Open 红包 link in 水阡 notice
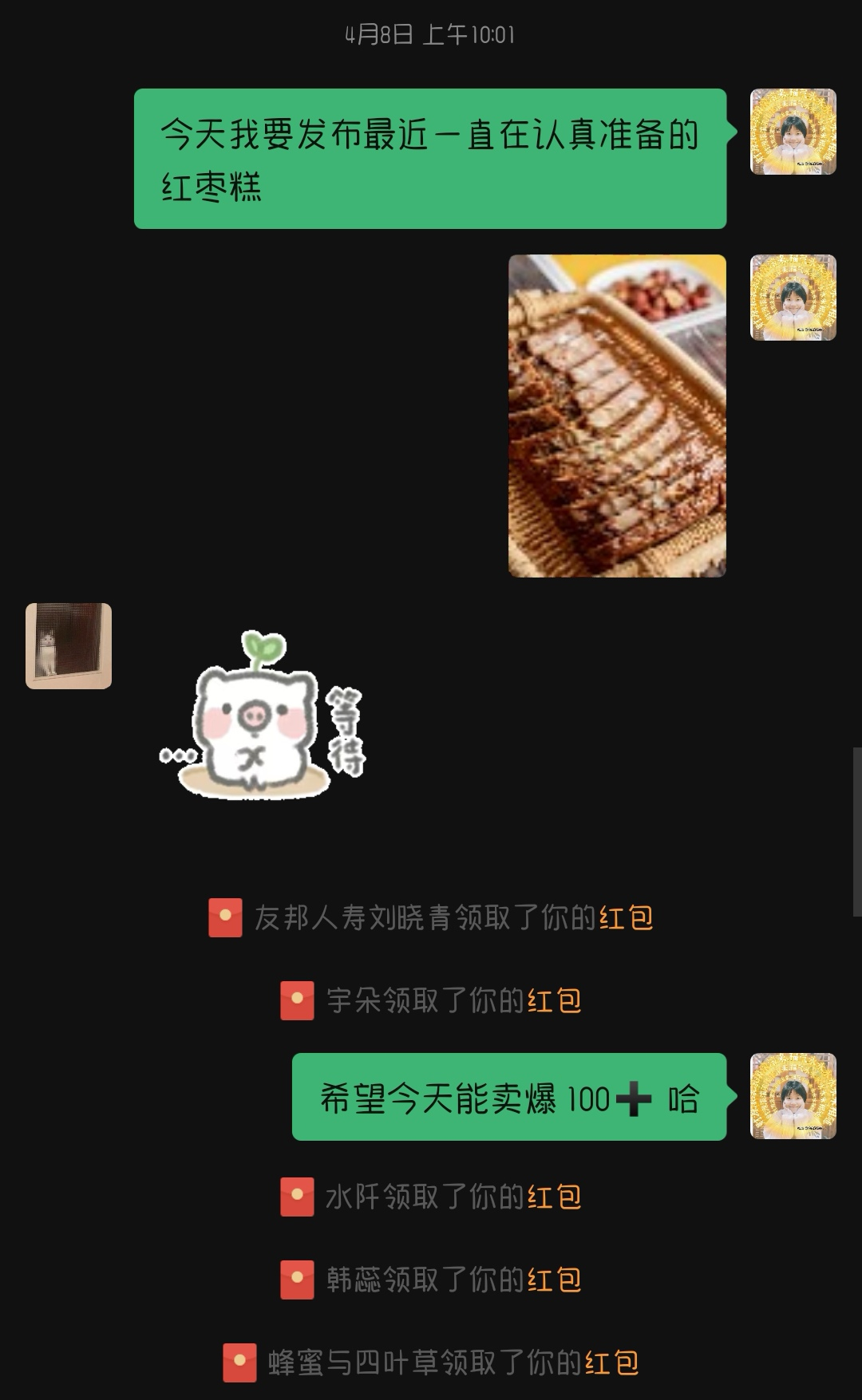This screenshot has height=1400, width=862. pos(554,1197)
